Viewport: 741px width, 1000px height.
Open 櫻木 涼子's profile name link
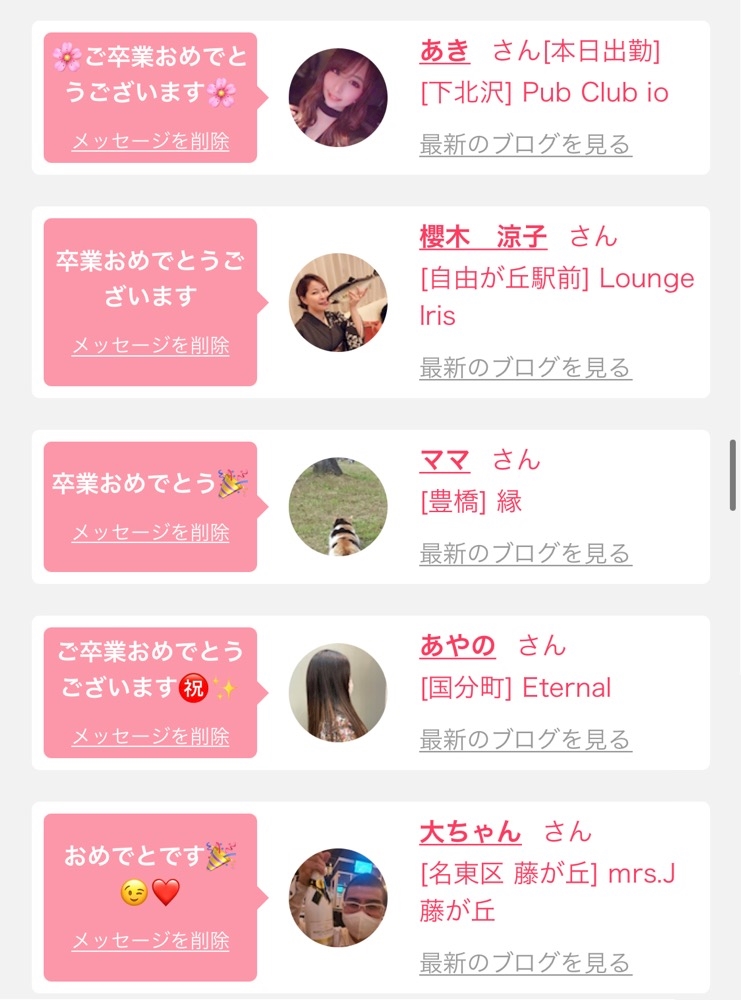[x=483, y=237]
